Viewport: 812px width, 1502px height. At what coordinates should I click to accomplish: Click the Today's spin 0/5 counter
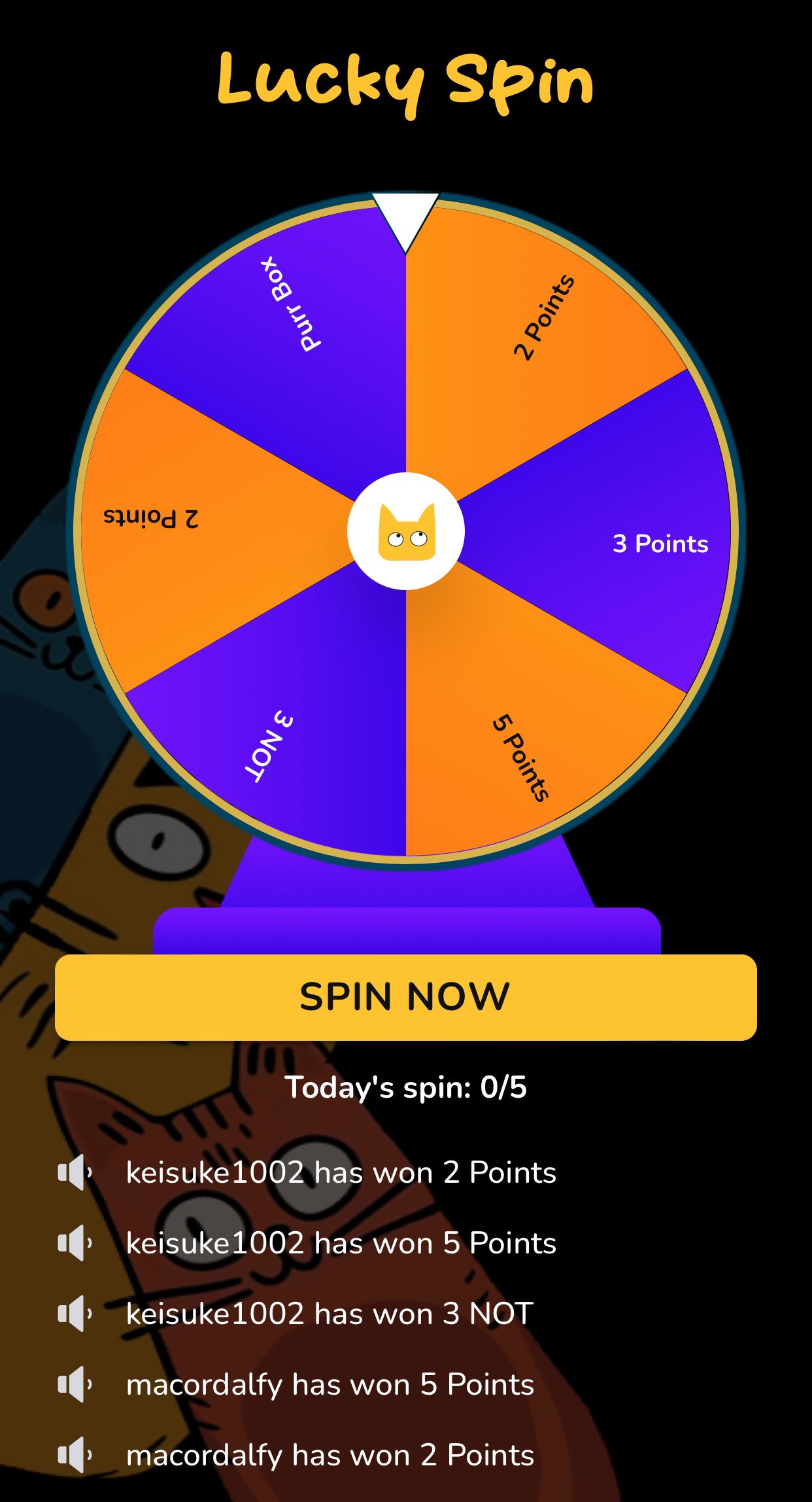406,1087
